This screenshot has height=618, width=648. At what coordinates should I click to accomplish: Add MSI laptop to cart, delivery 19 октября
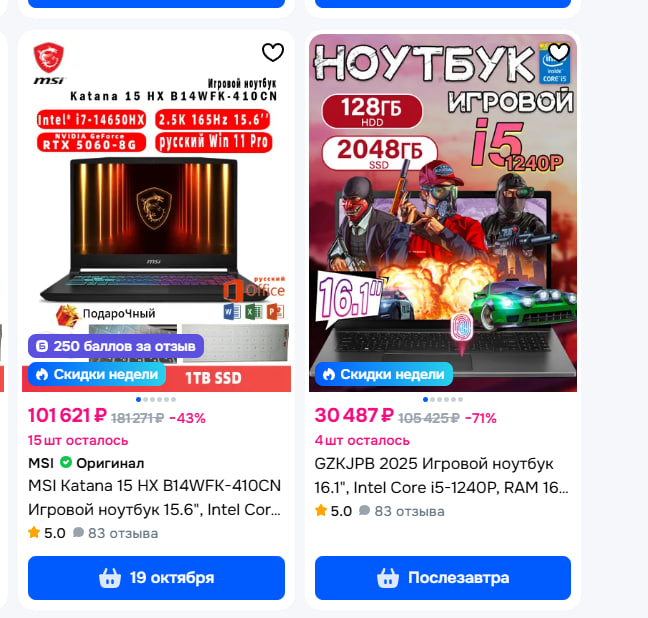coord(157,578)
